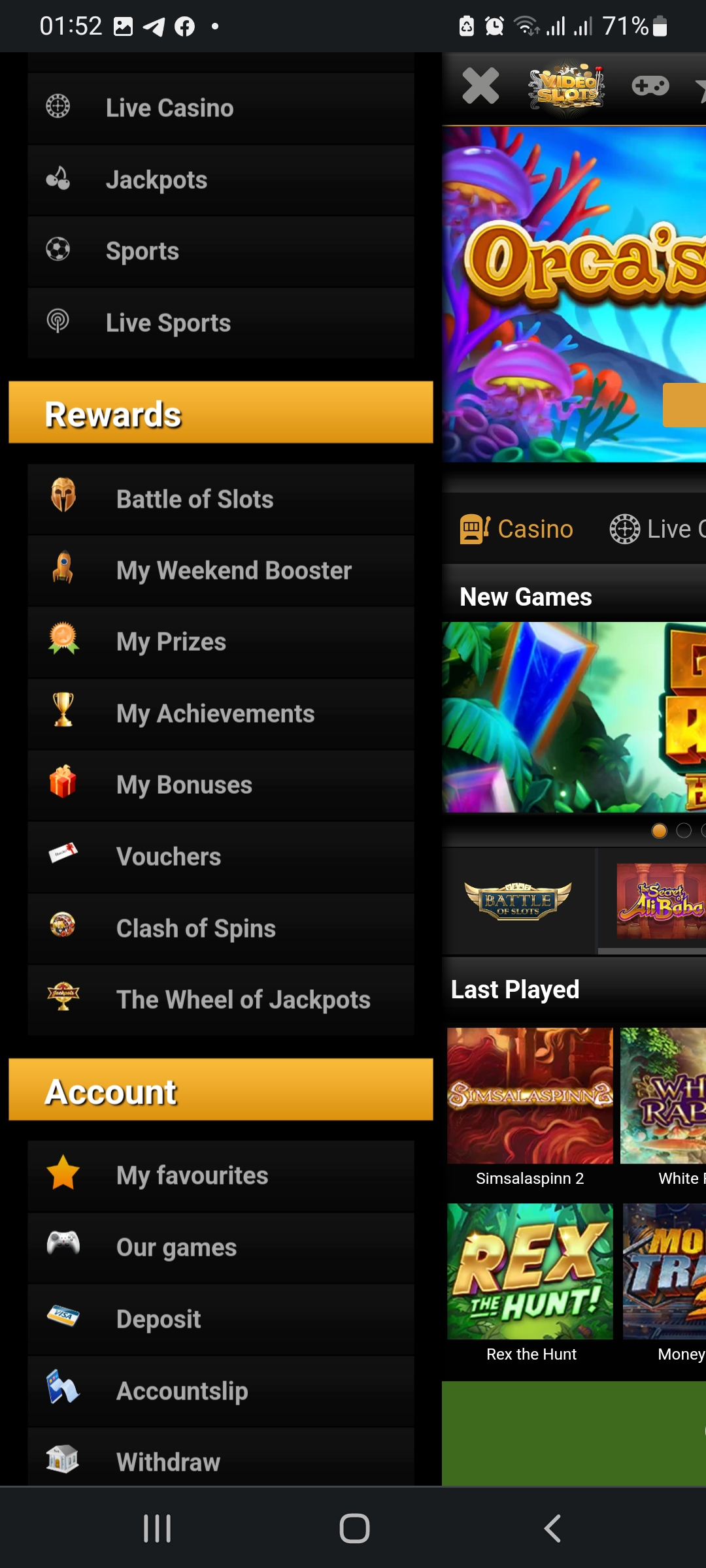Go back with the system back button
Image resolution: width=706 pixels, height=1568 pixels.
[x=552, y=1528]
